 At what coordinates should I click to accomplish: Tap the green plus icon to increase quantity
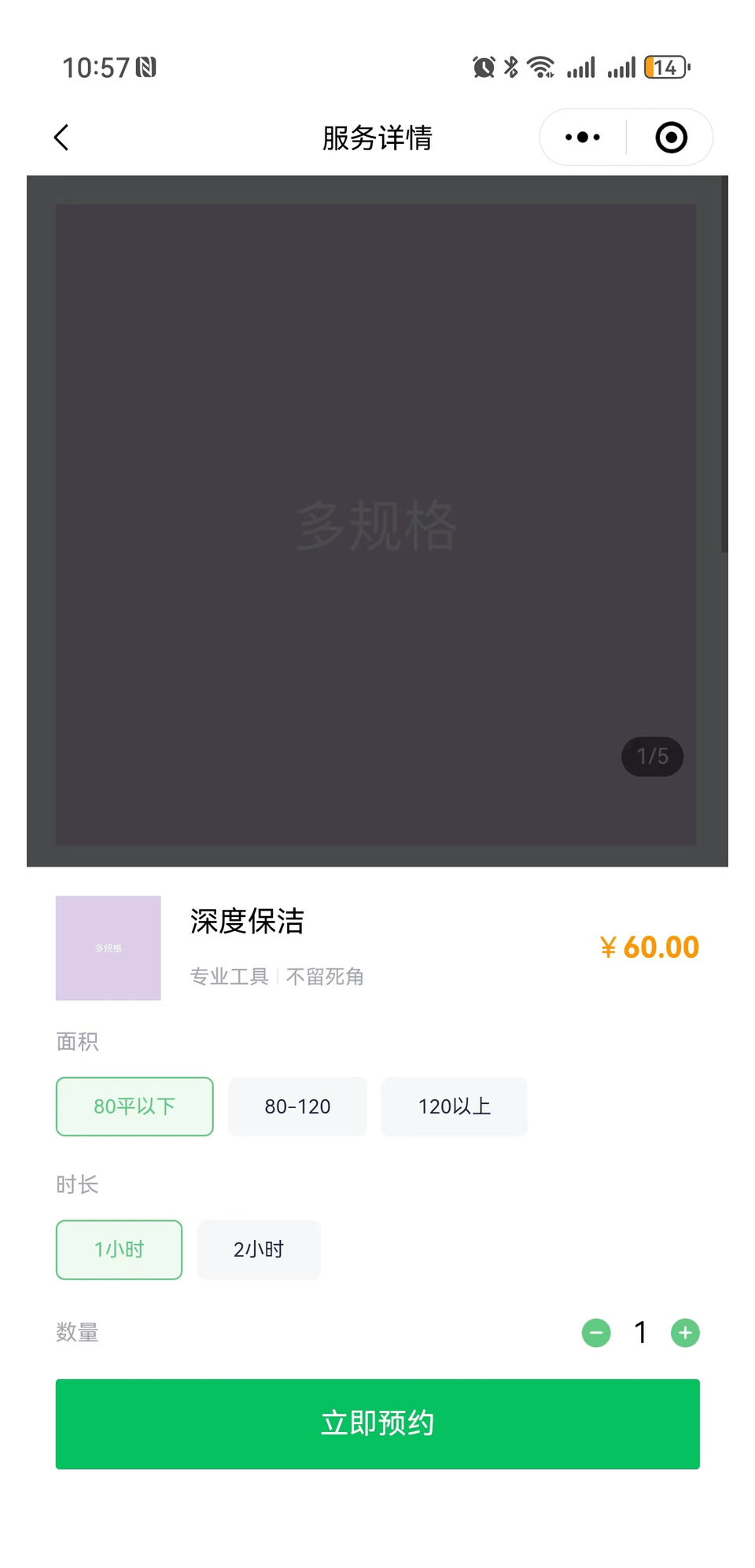pos(684,1333)
